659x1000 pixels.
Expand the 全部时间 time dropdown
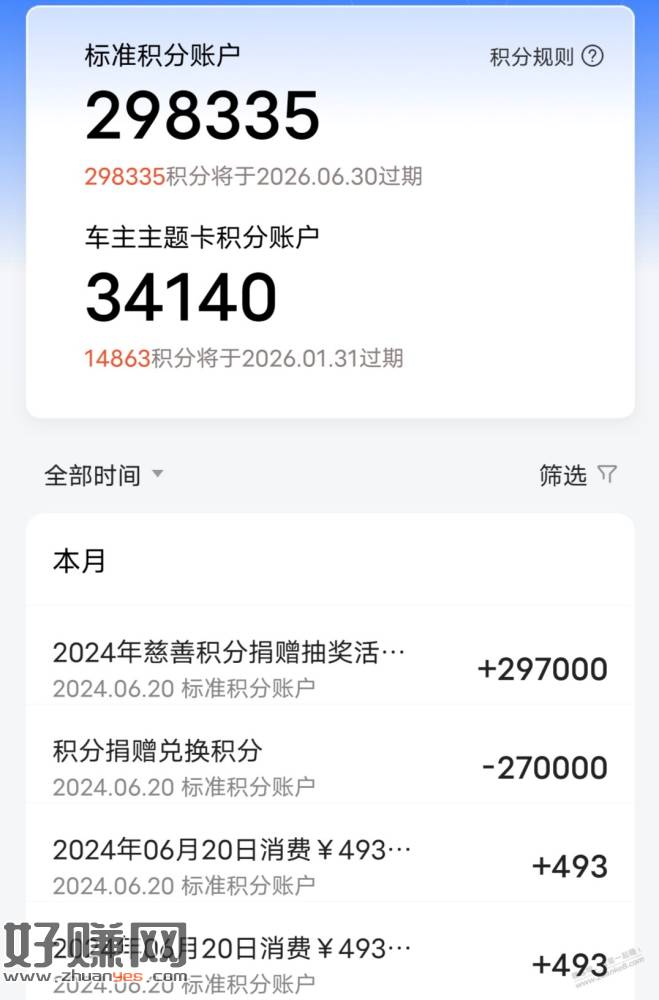103,475
